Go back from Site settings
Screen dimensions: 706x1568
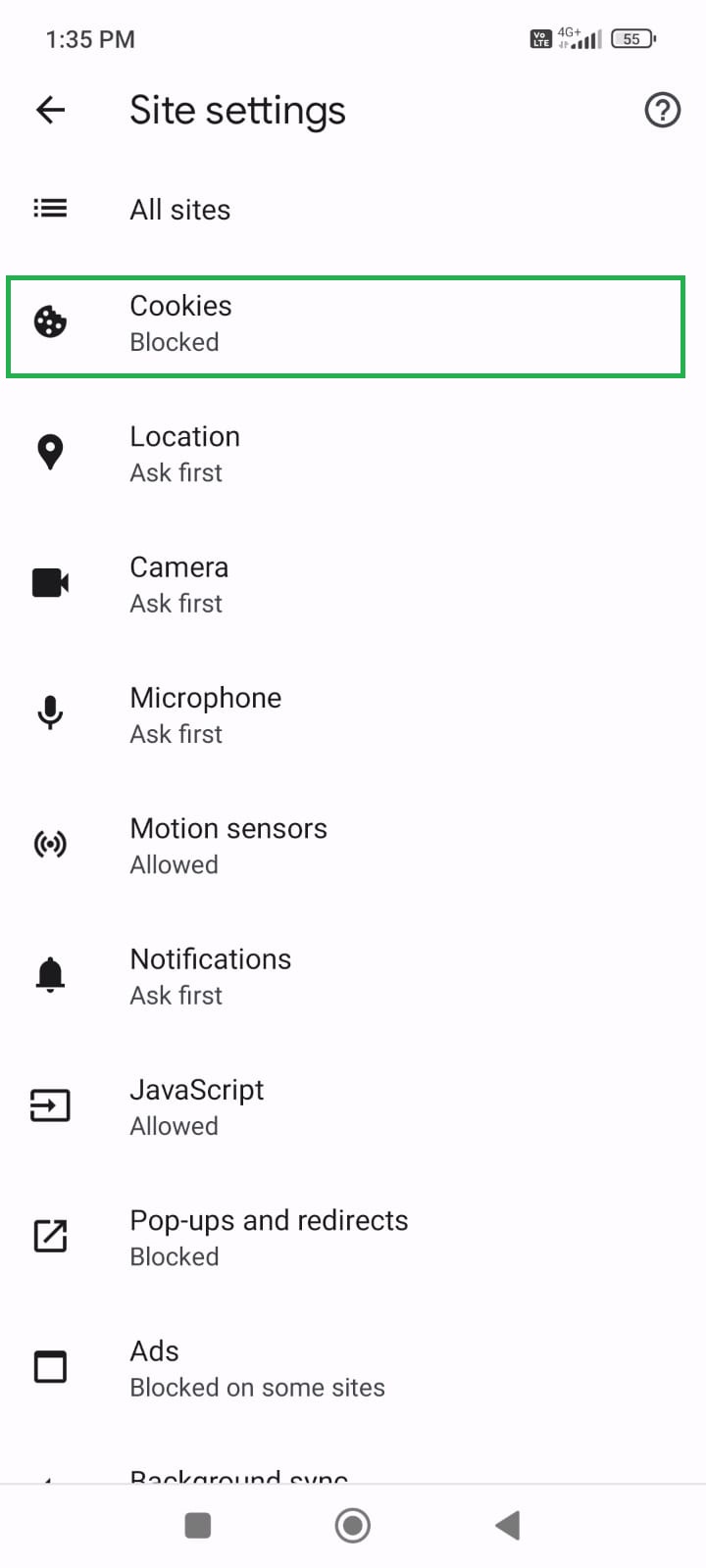click(x=50, y=110)
